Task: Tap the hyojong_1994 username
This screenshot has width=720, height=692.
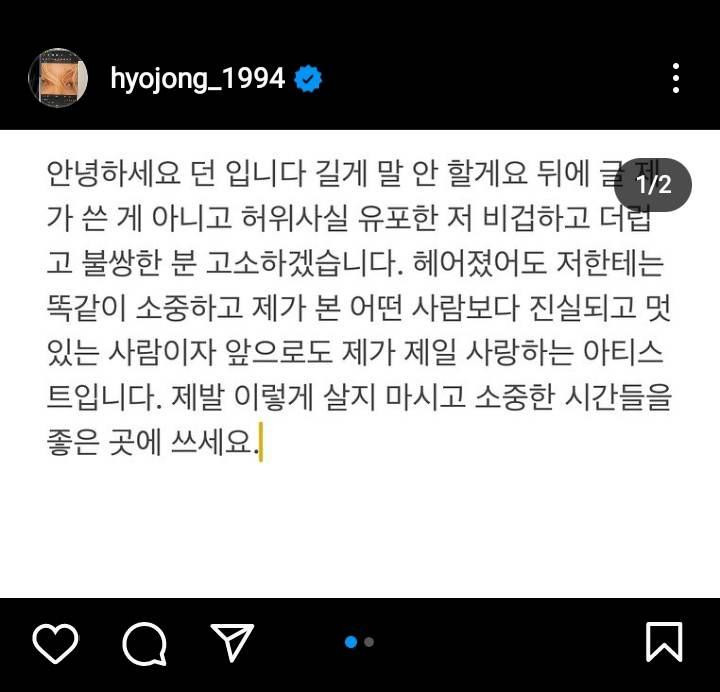Action: (x=197, y=78)
